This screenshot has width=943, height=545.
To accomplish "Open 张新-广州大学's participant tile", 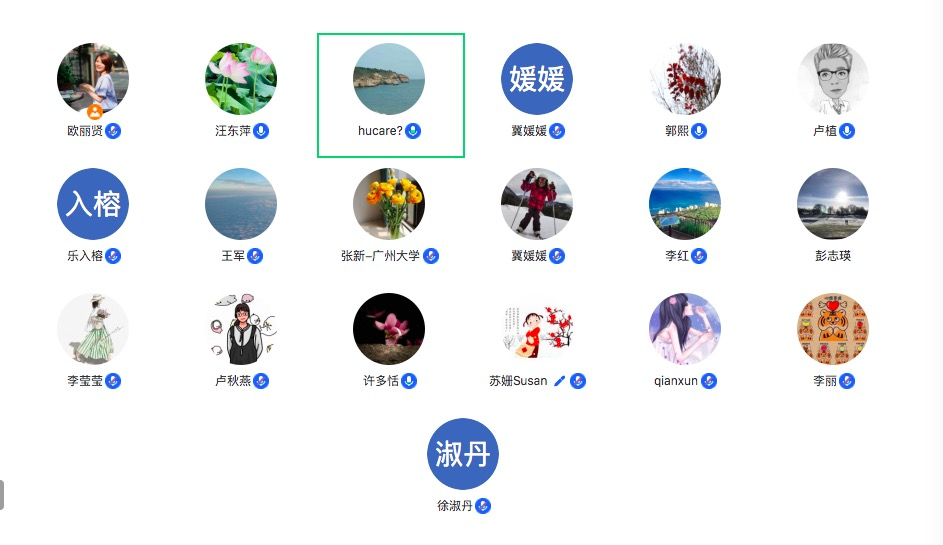I will click(x=389, y=204).
